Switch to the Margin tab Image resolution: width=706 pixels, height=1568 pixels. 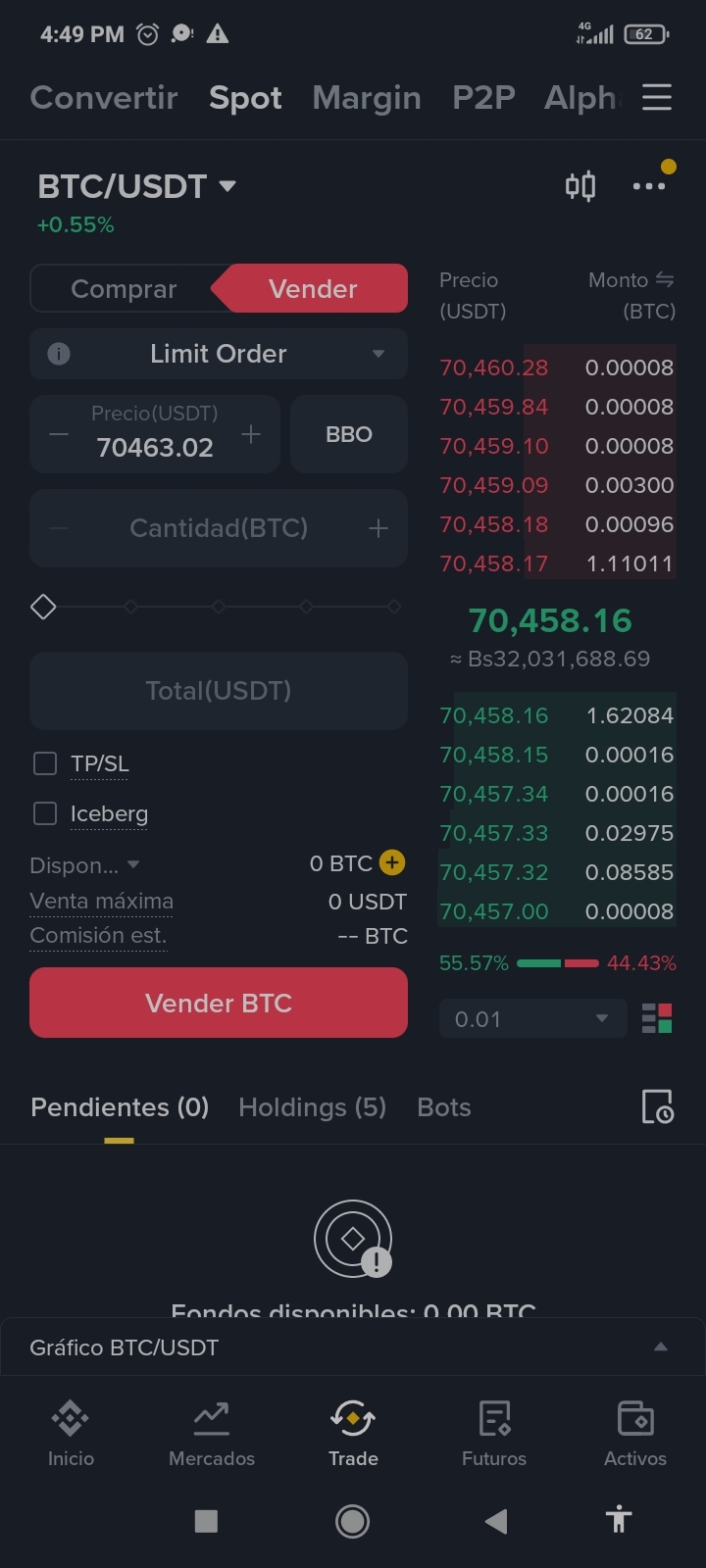tap(366, 98)
